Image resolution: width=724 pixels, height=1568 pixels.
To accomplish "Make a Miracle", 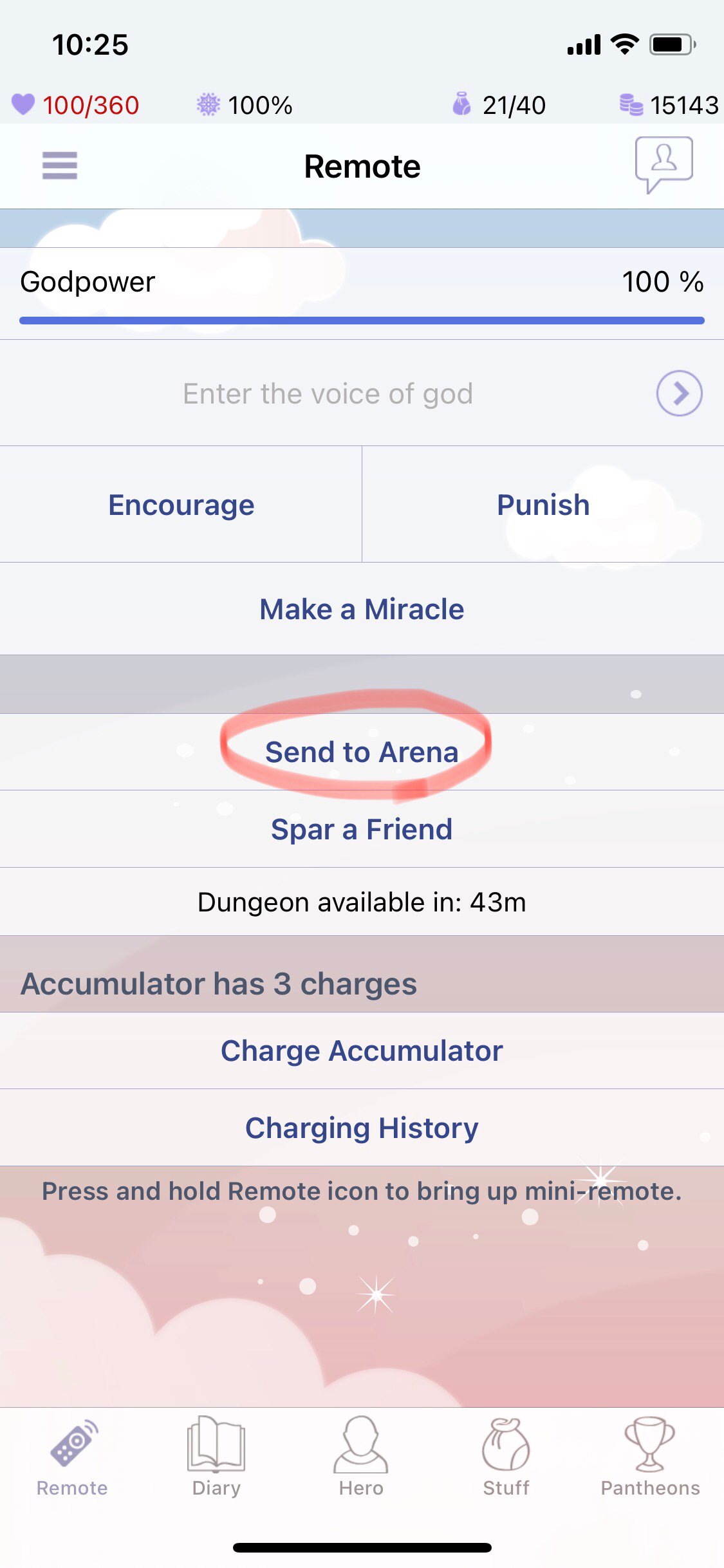I will tap(362, 609).
